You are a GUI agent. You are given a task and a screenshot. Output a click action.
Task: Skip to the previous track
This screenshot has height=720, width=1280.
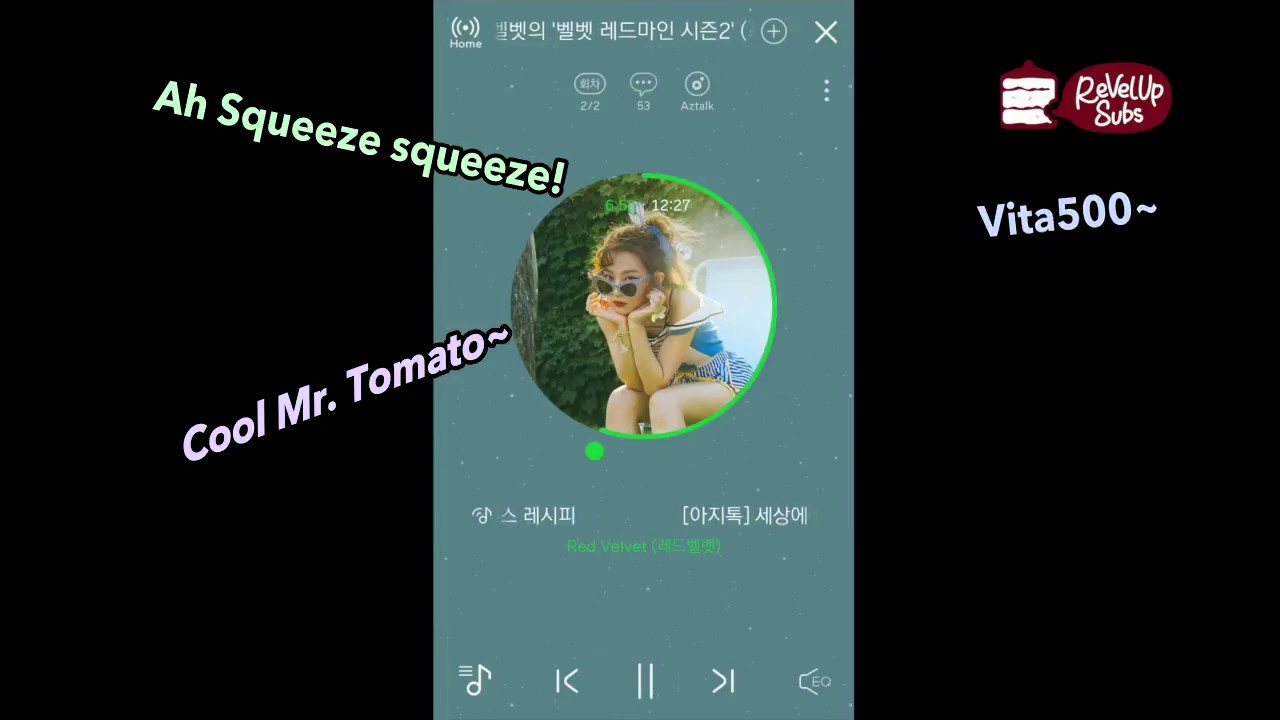567,681
